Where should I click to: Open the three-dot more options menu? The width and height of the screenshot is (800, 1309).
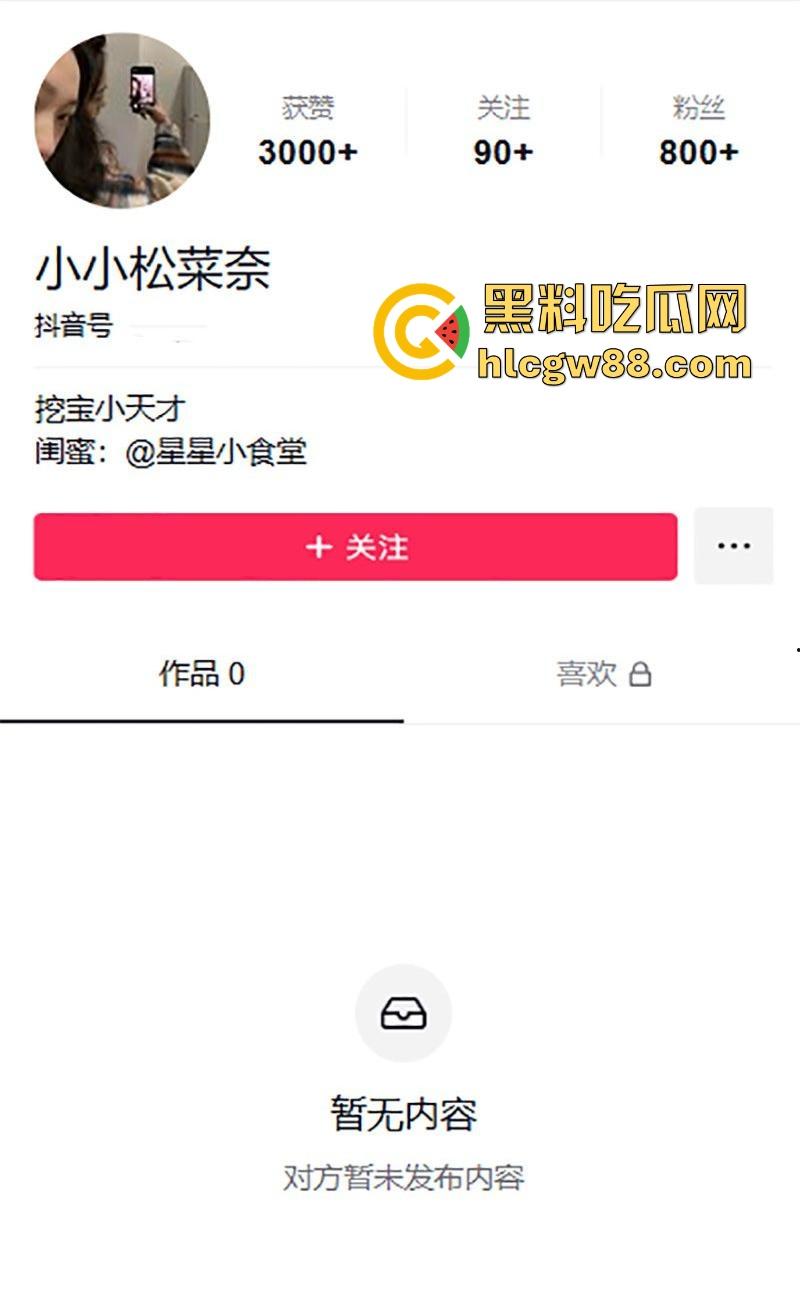[733, 546]
